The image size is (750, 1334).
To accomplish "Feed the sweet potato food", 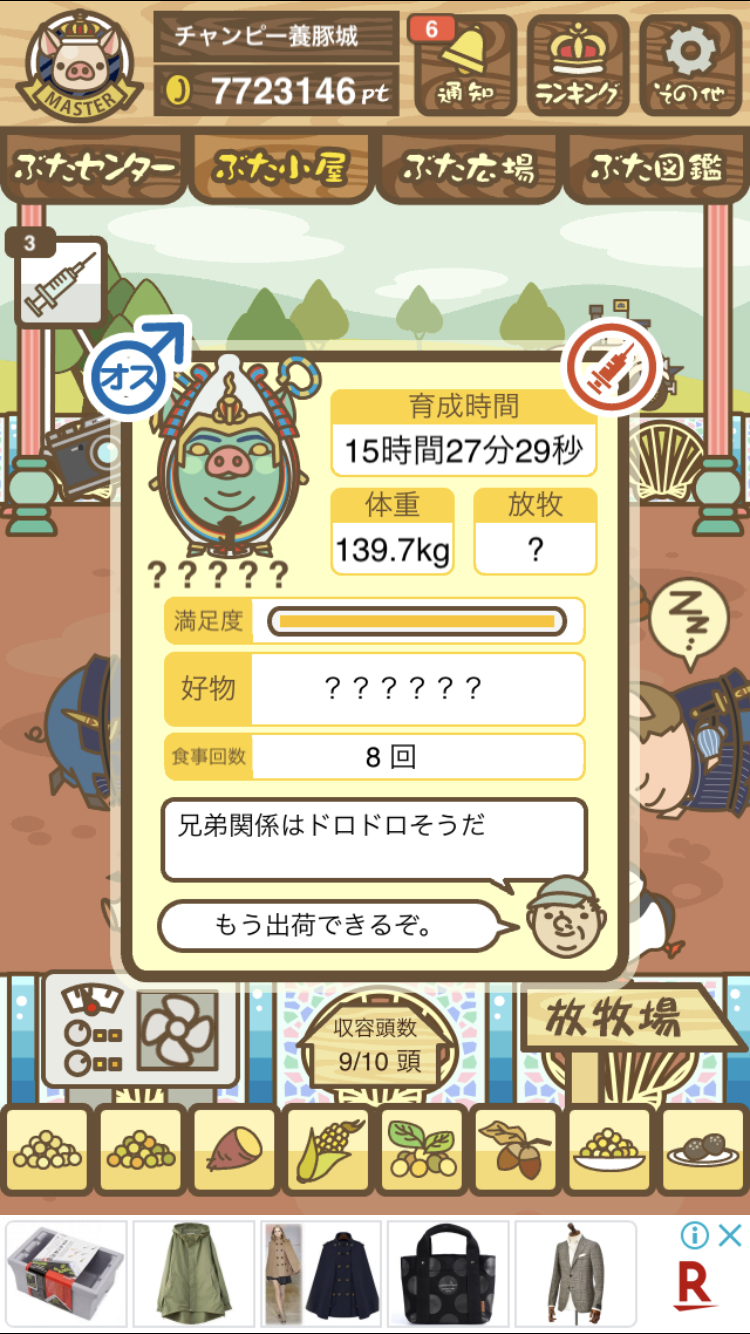I will [x=235, y=1150].
